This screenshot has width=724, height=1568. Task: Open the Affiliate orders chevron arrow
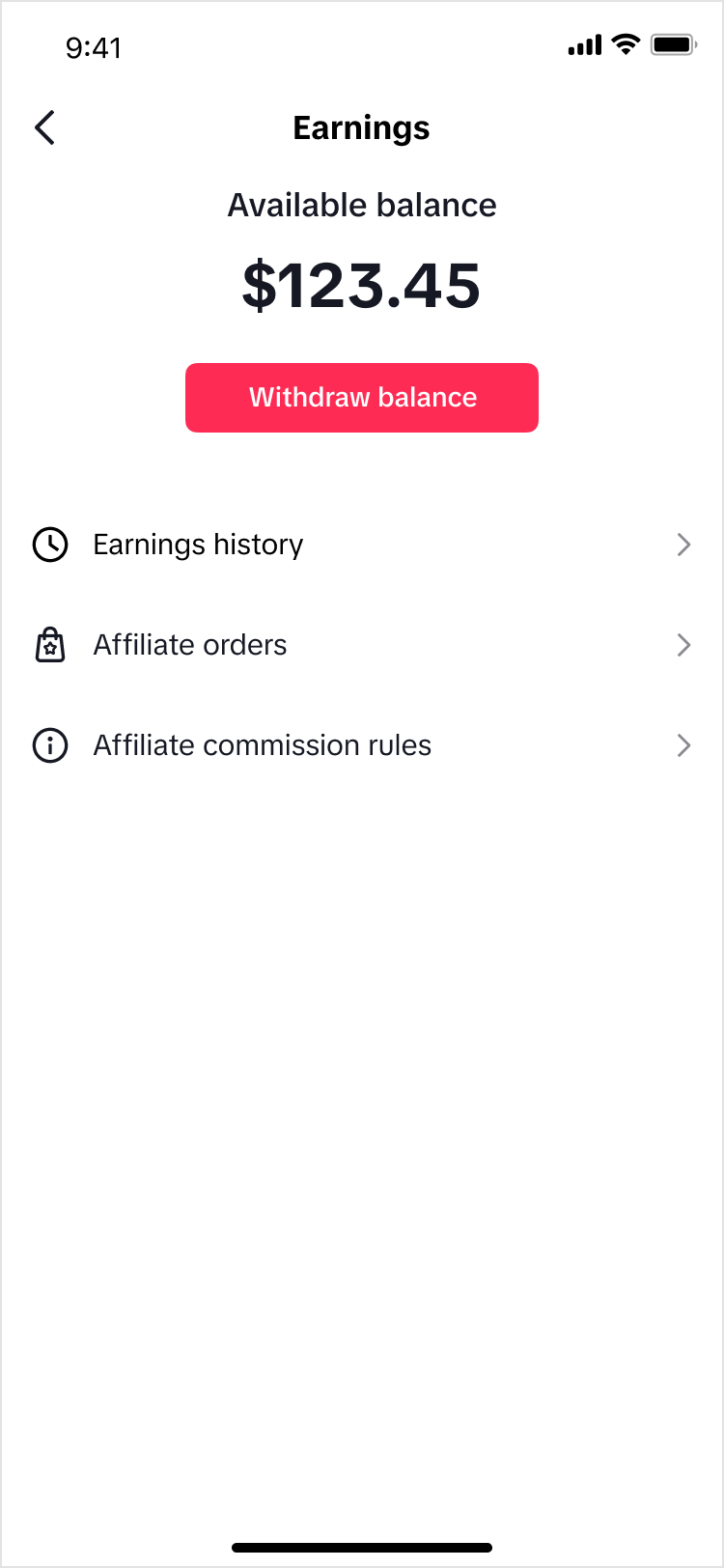coord(683,645)
